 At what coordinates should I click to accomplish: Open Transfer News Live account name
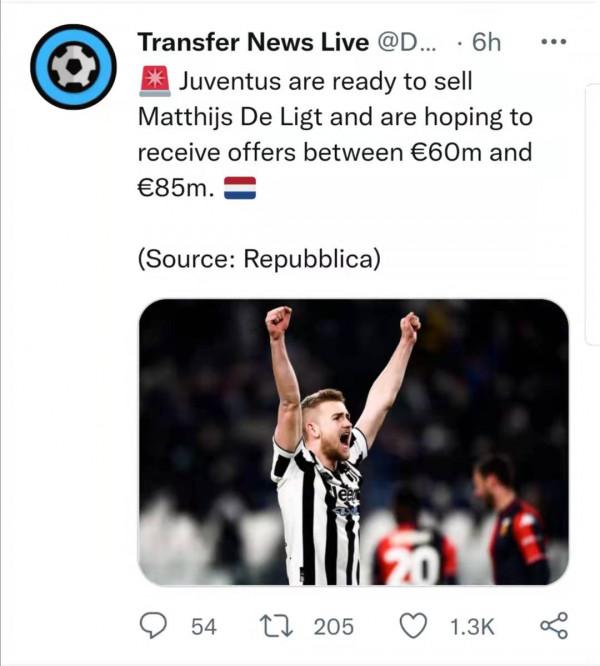252,42
